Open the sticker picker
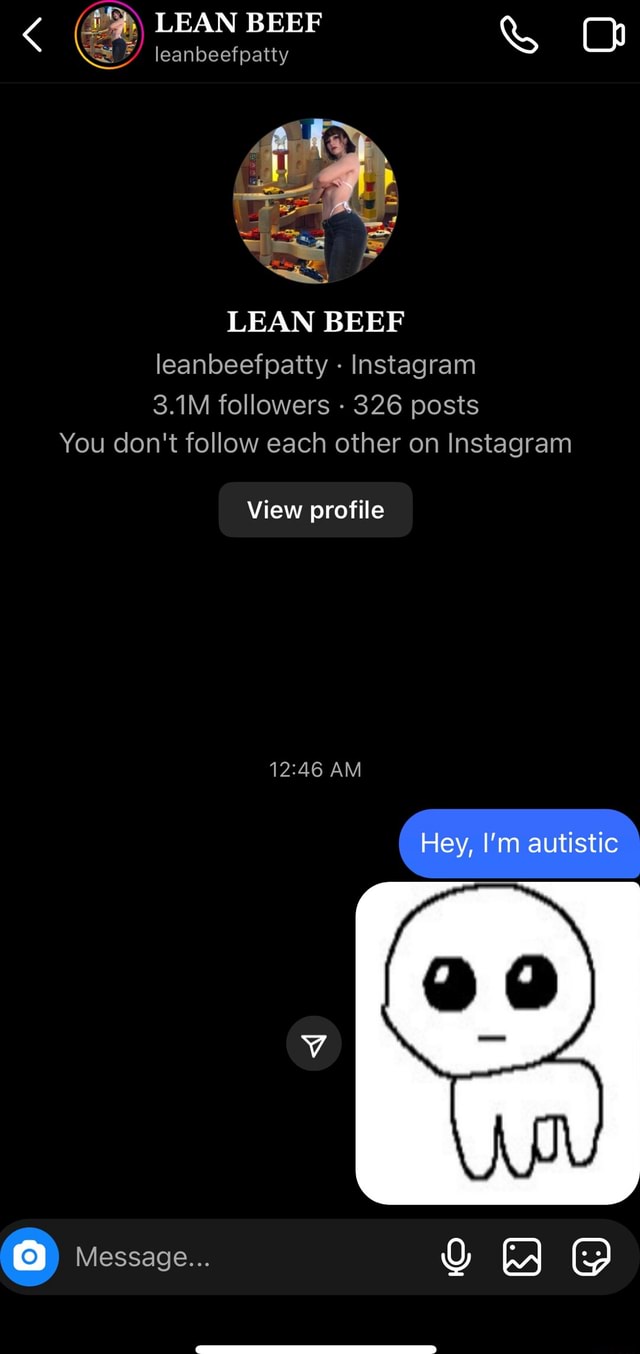 click(x=590, y=1256)
